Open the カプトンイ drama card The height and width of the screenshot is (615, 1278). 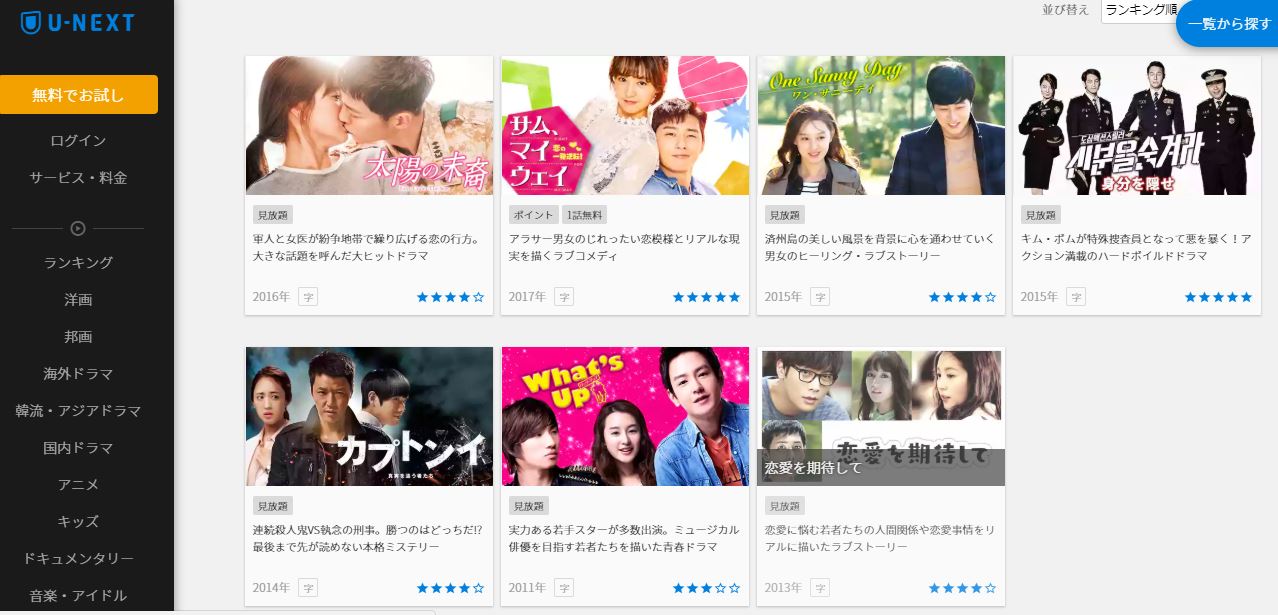click(x=369, y=417)
